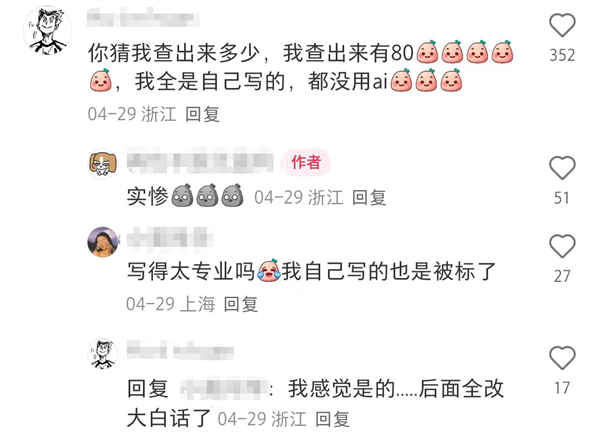The width and height of the screenshot is (600, 435).
Task: Like the comment 写得太专业吗
Action: (x=563, y=246)
